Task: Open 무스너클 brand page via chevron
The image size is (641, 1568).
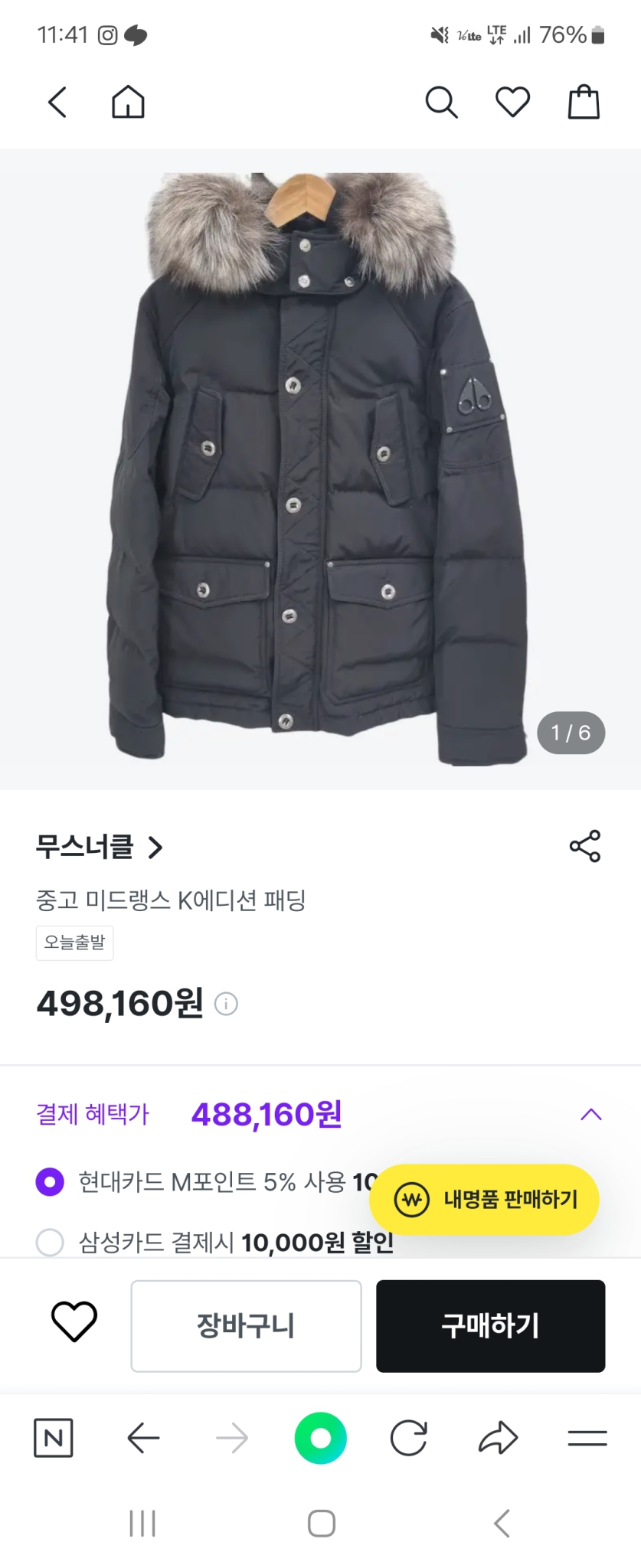Action: click(x=157, y=847)
